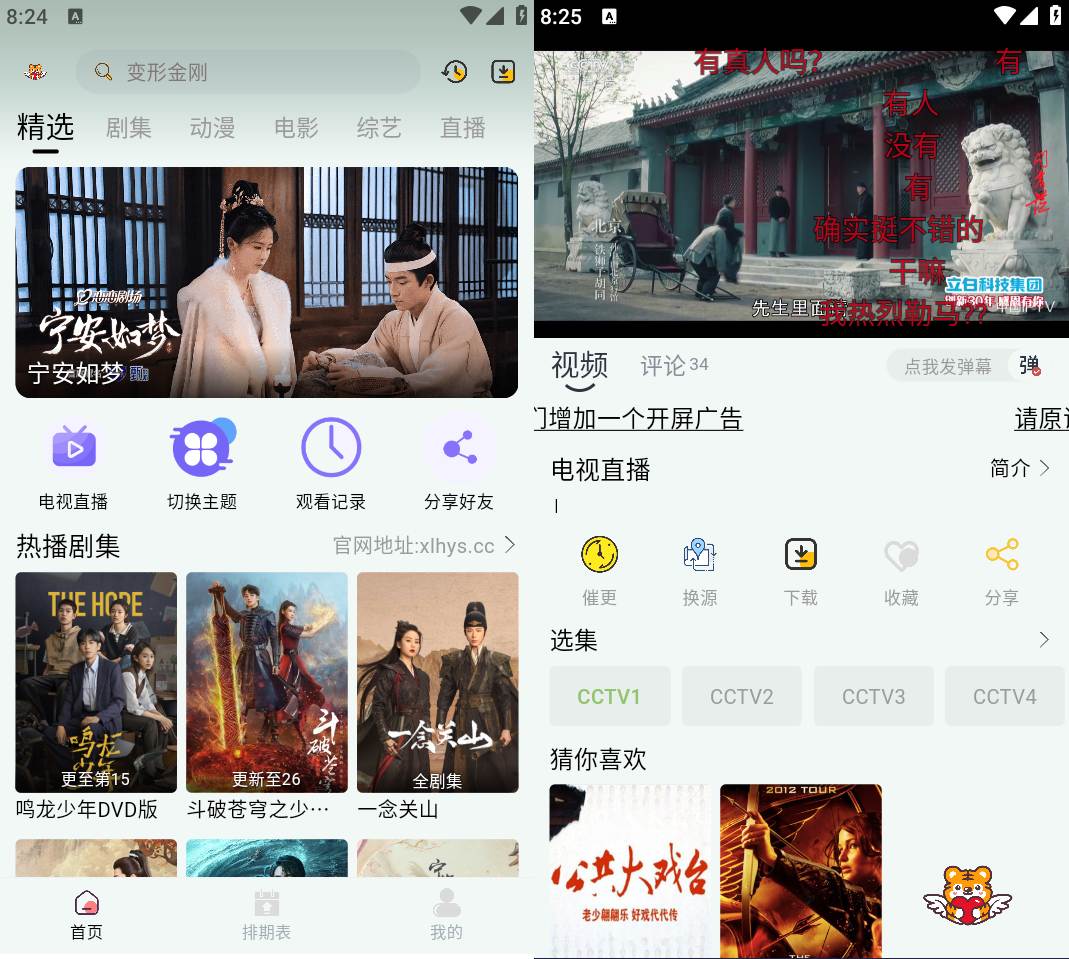Open 斗破苍穹 drama card
The image size is (1069, 959).
click(x=267, y=682)
